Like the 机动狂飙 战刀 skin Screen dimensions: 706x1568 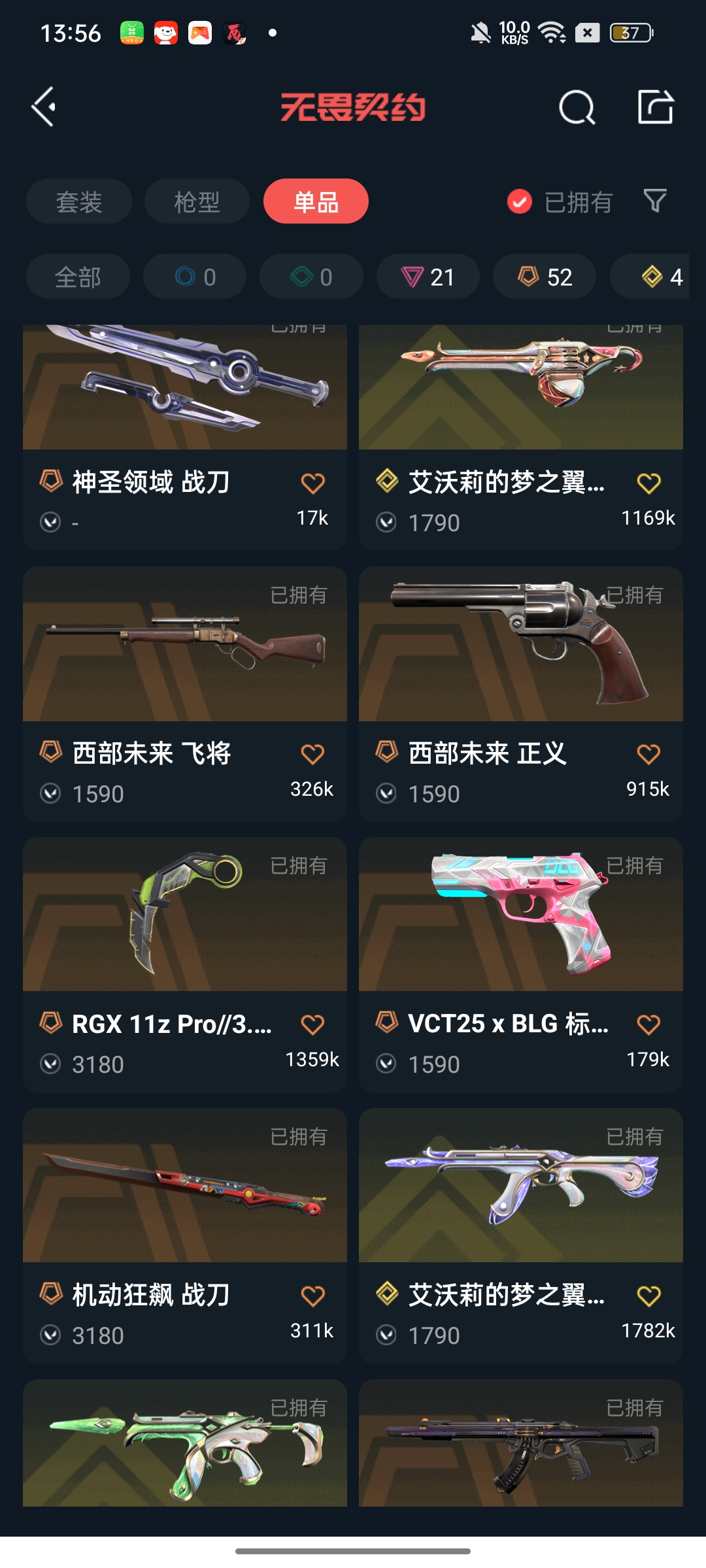click(312, 1296)
